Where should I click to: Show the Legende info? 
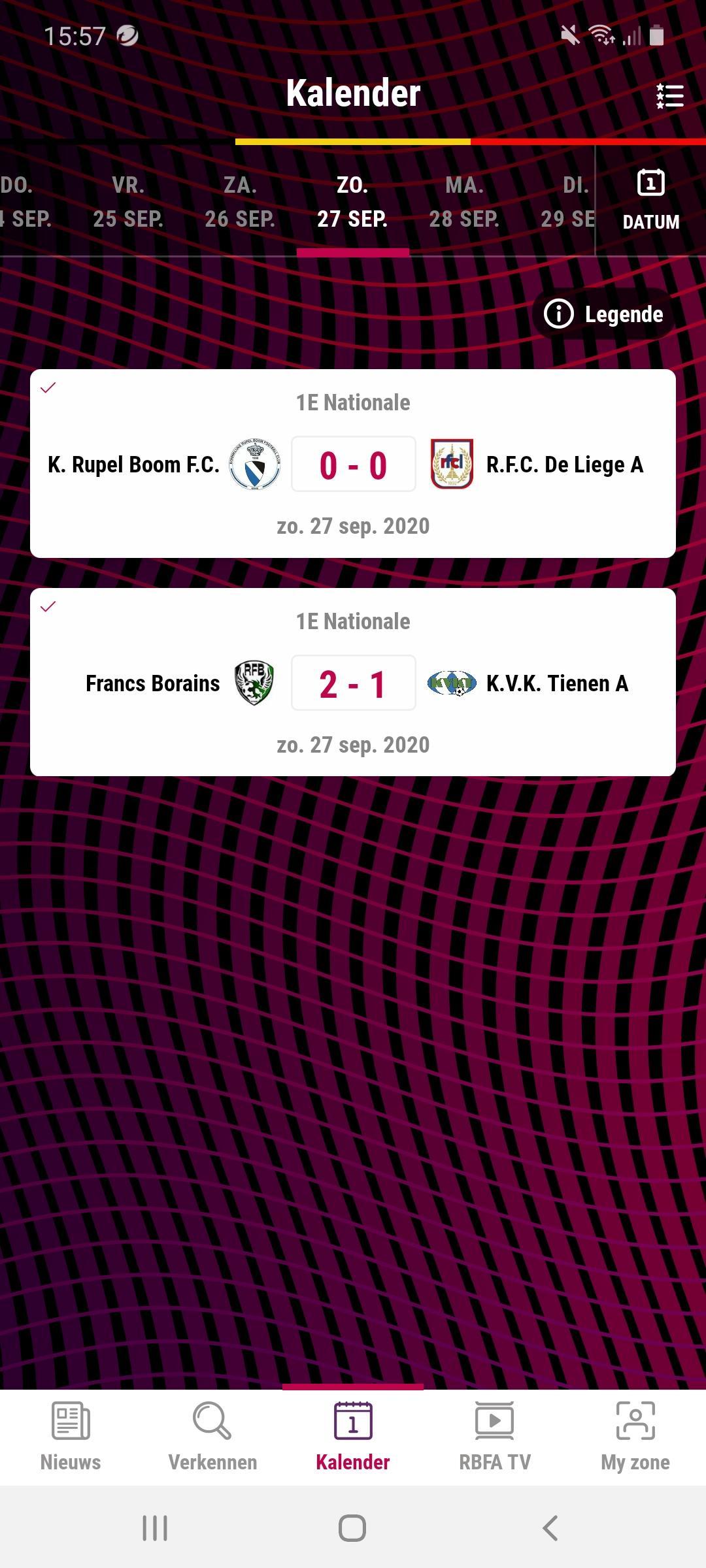[604, 314]
